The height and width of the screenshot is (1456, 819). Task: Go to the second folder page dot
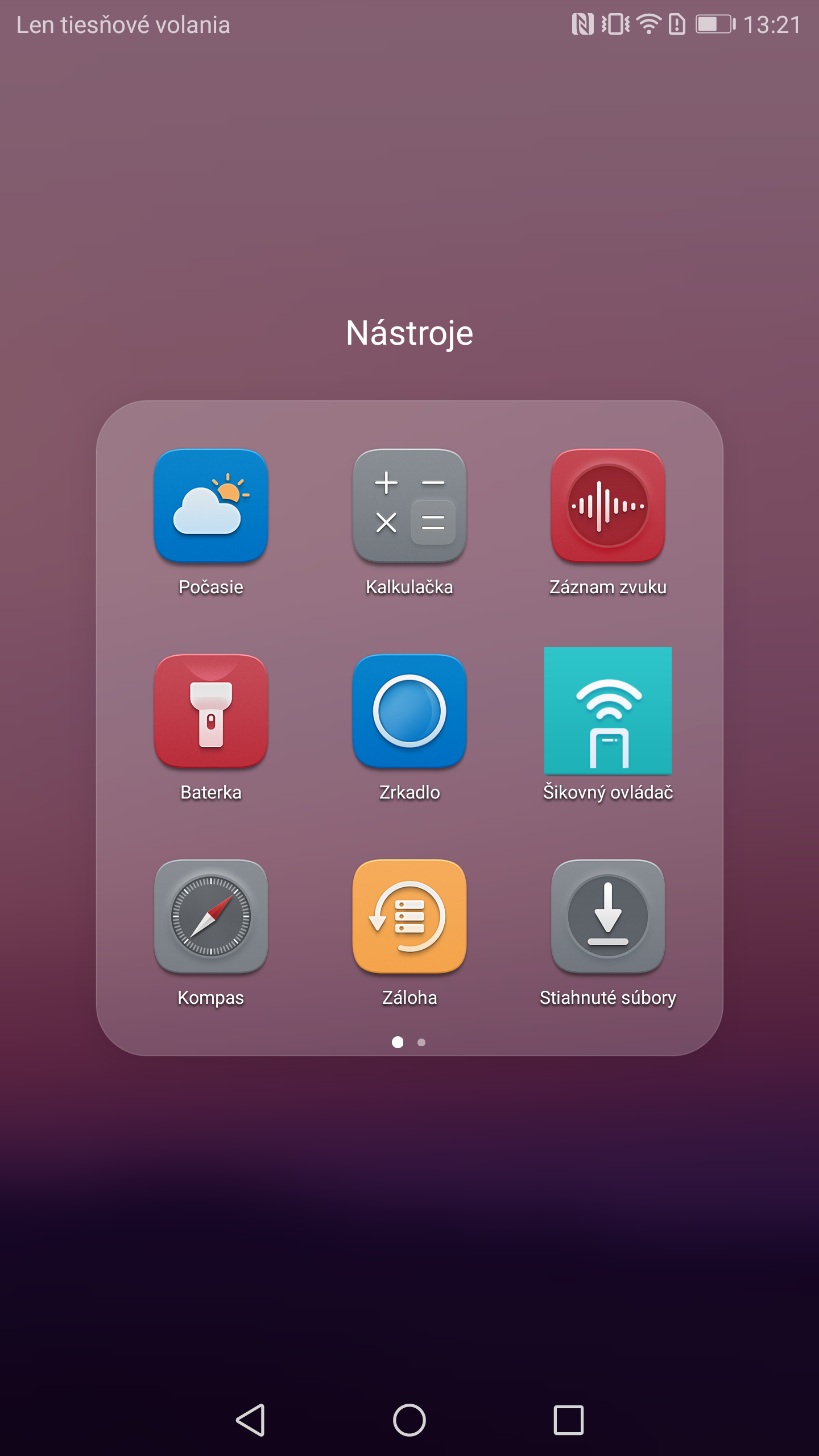pyautogui.click(x=421, y=1042)
